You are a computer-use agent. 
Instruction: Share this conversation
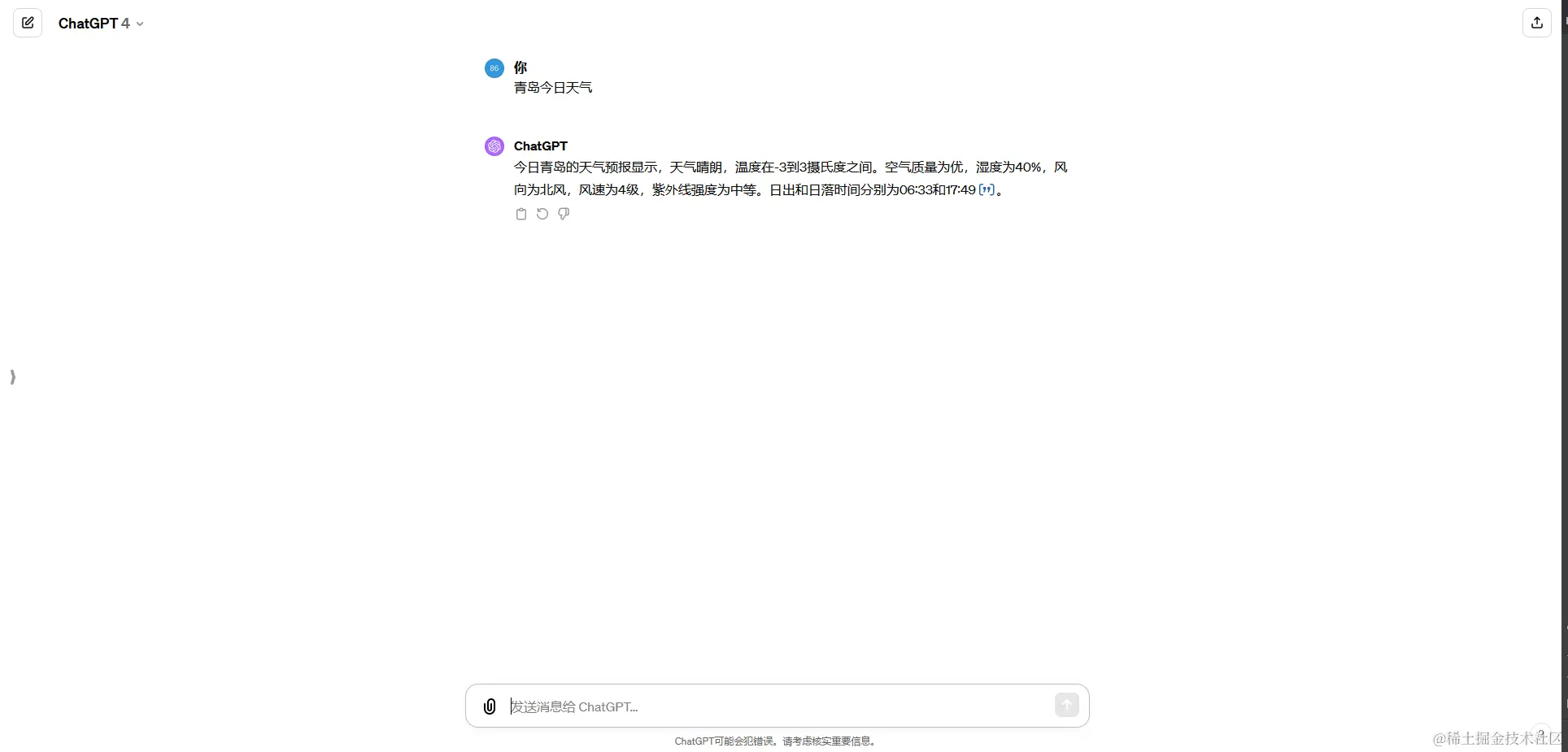point(1536,23)
